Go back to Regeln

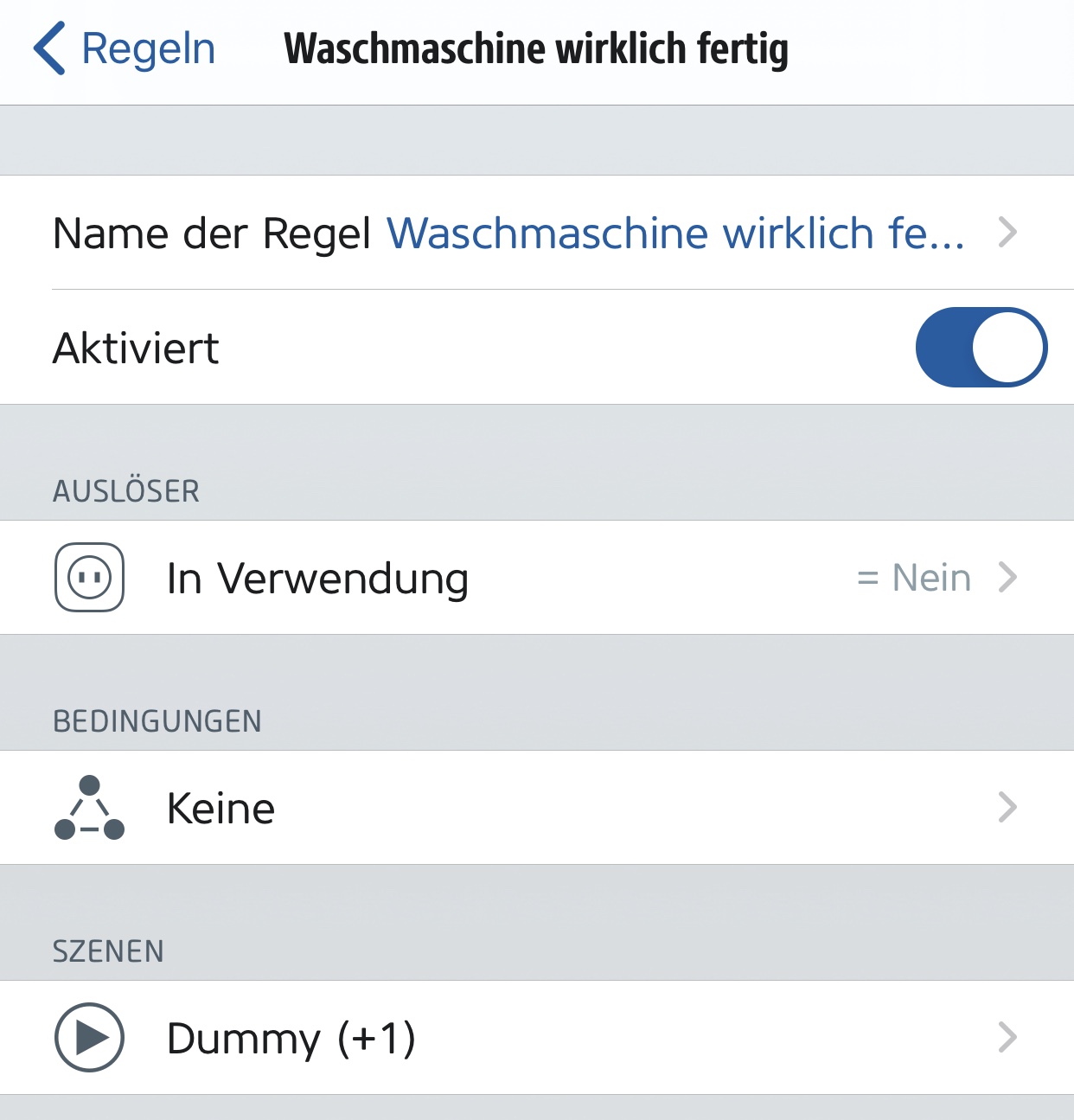click(125, 49)
